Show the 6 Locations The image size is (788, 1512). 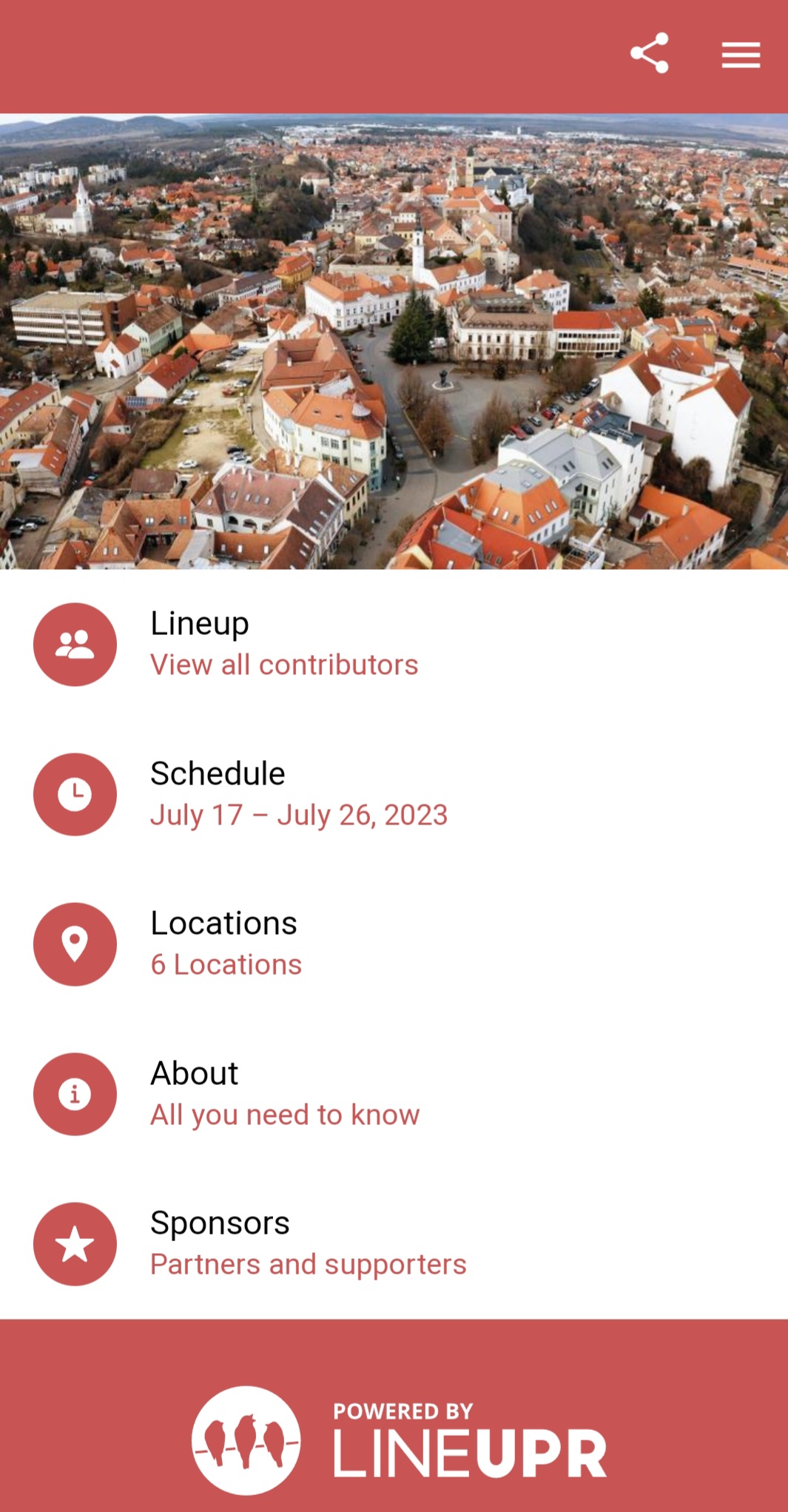(226, 944)
